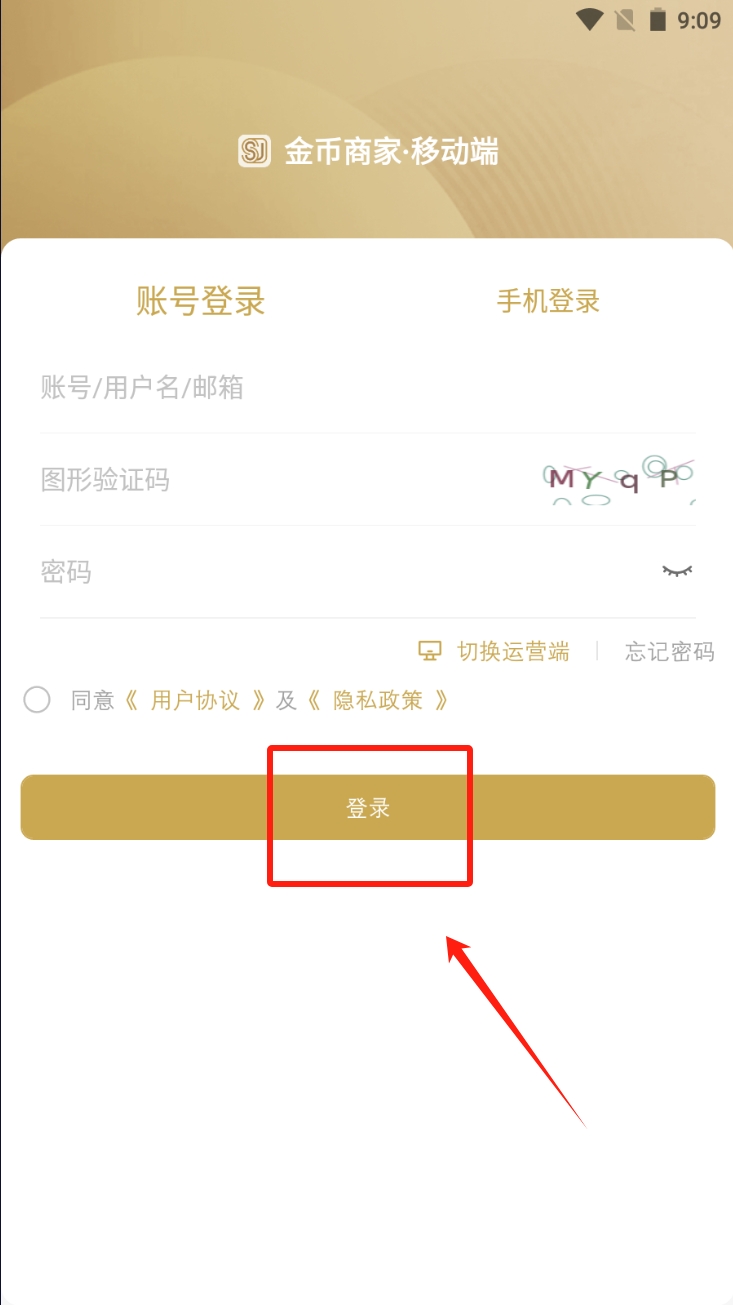Tap the 登录 button

[x=368, y=808]
